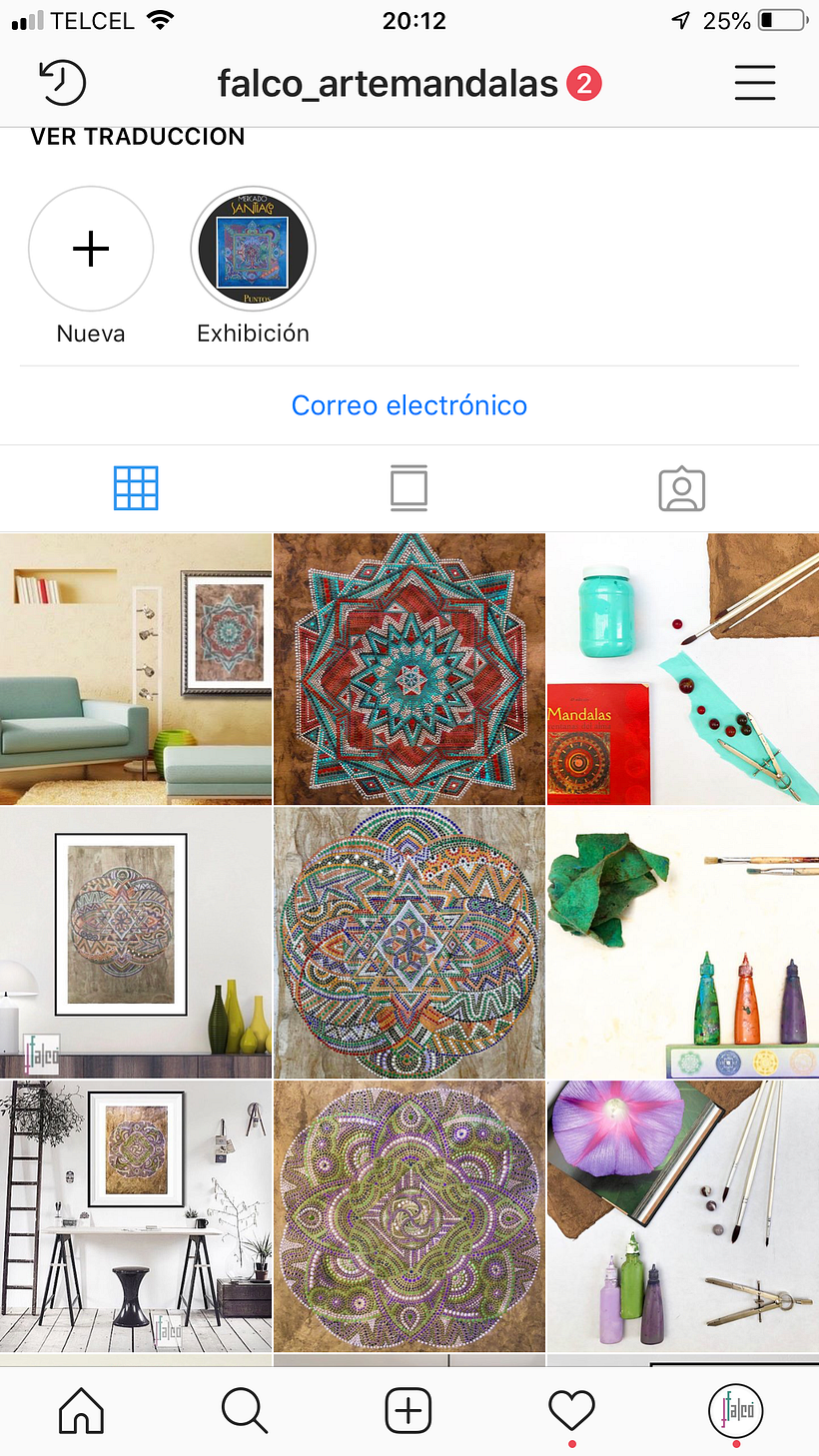This screenshot has width=819, height=1456.
Task: Open the new post plus icon
Action: pyautogui.click(x=409, y=1410)
